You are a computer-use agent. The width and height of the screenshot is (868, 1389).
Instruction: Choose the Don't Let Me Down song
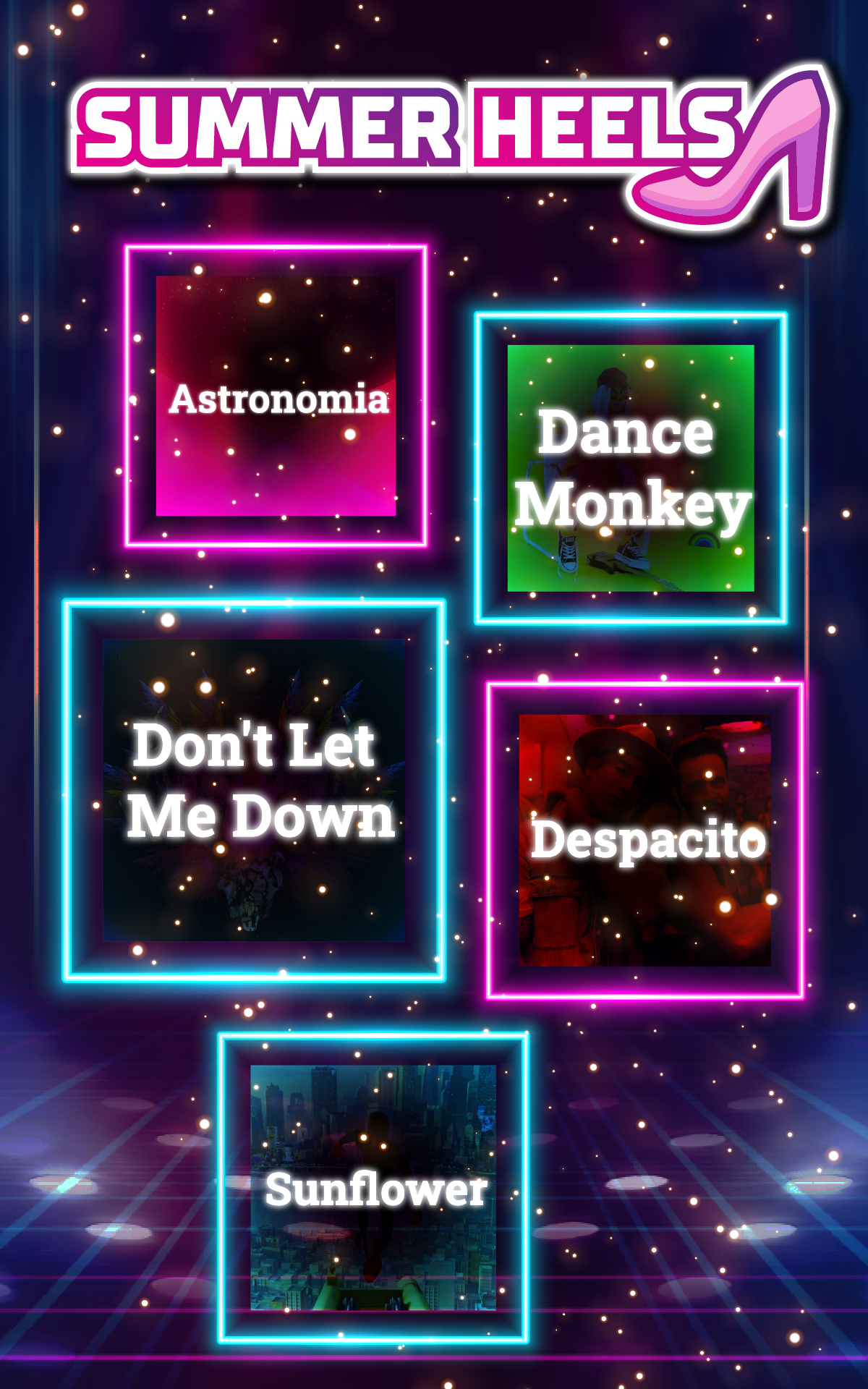point(254,790)
